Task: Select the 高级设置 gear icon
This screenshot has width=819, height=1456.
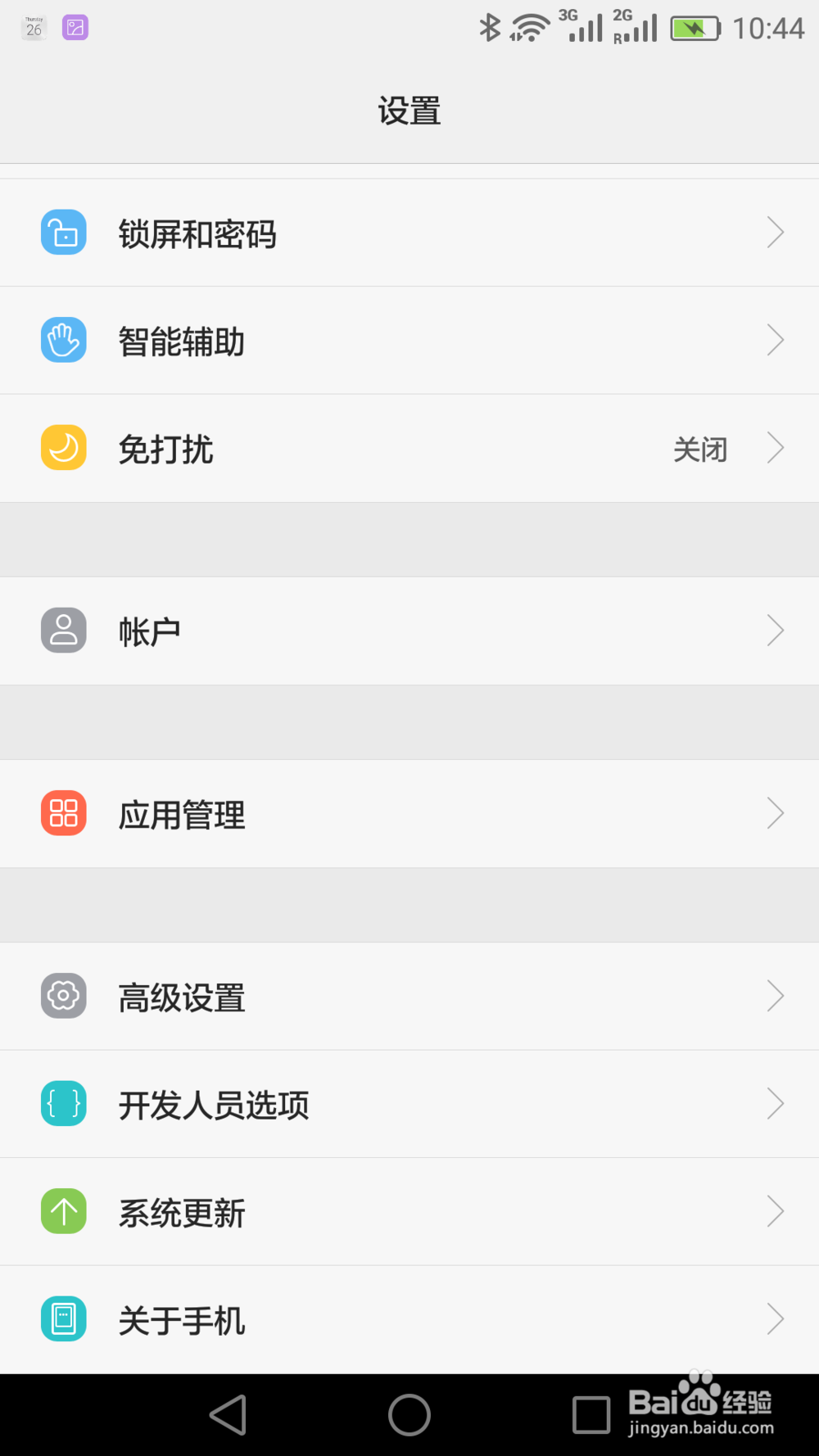Action: [x=63, y=996]
